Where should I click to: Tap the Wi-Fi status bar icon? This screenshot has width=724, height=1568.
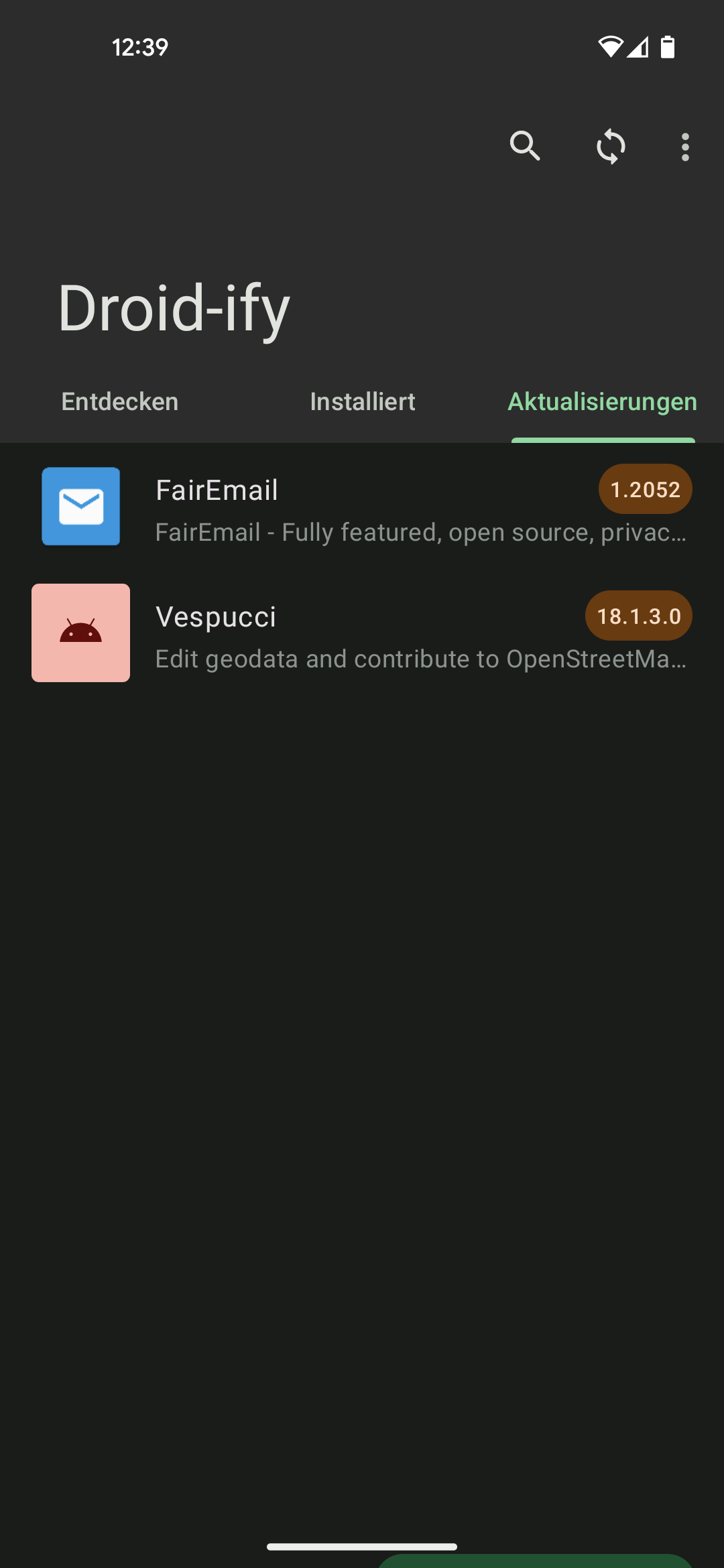tap(612, 46)
